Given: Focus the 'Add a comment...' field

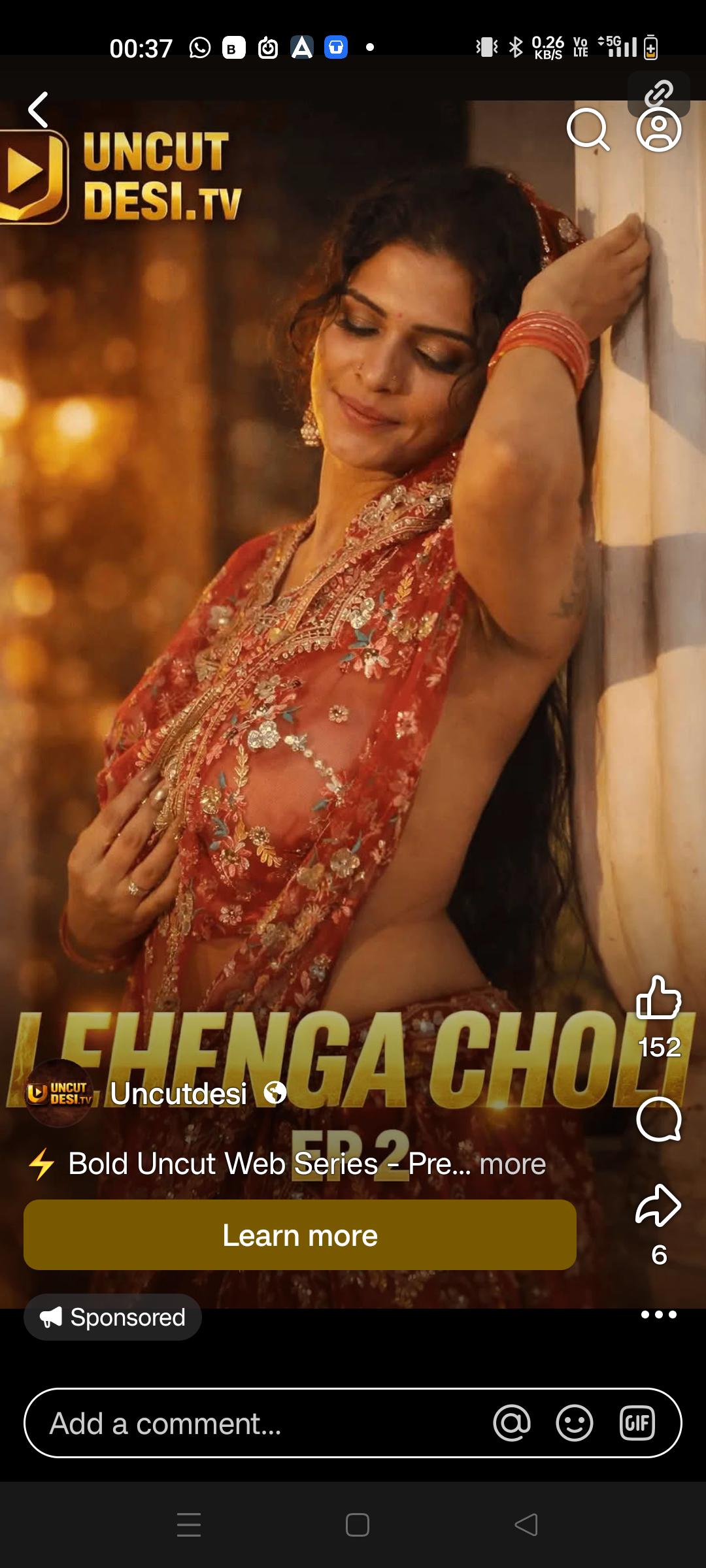Looking at the screenshot, I should (x=261, y=1423).
